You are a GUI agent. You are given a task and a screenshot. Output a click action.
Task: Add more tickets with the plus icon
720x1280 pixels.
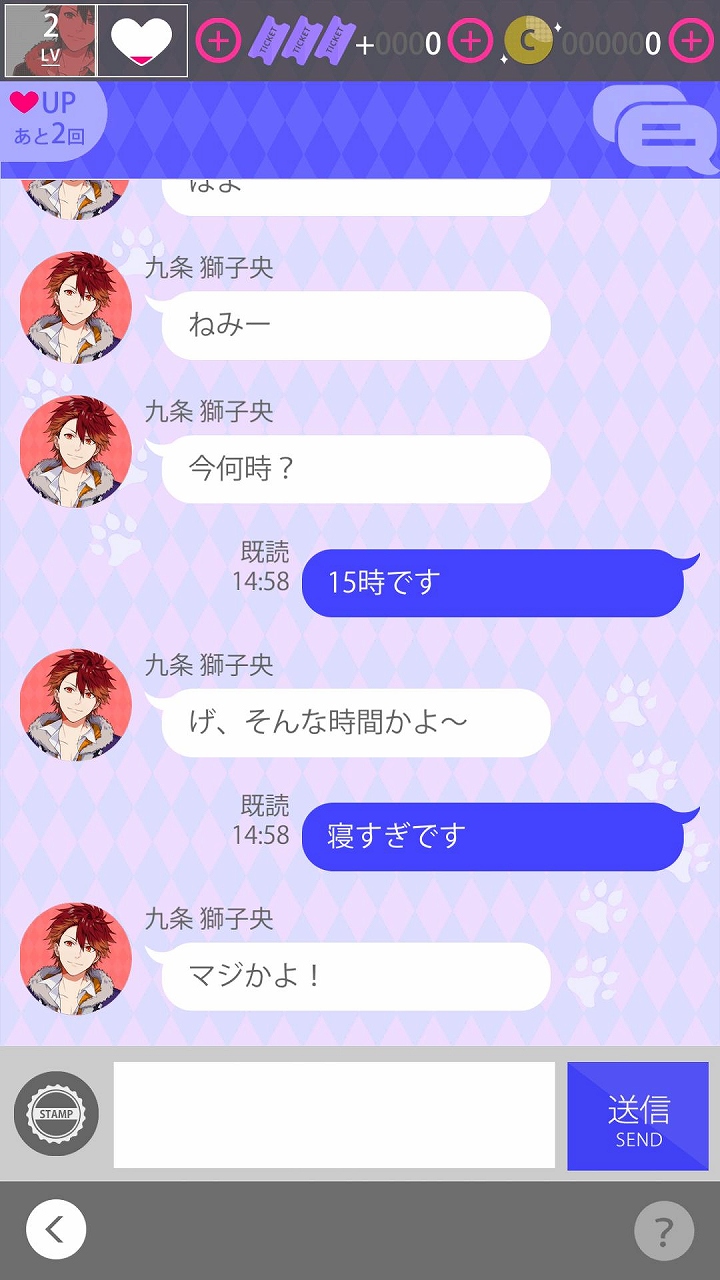click(470, 41)
